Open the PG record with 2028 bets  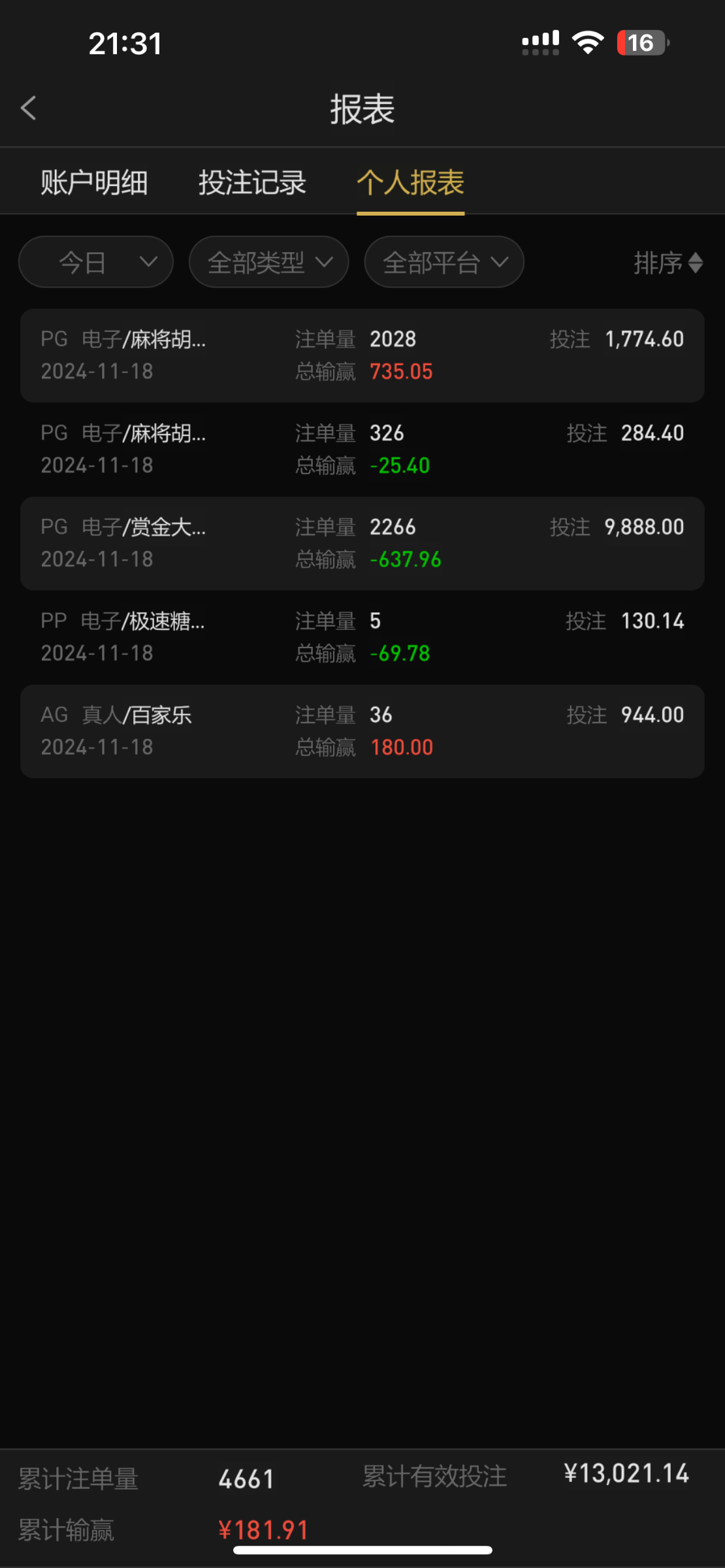(x=362, y=355)
